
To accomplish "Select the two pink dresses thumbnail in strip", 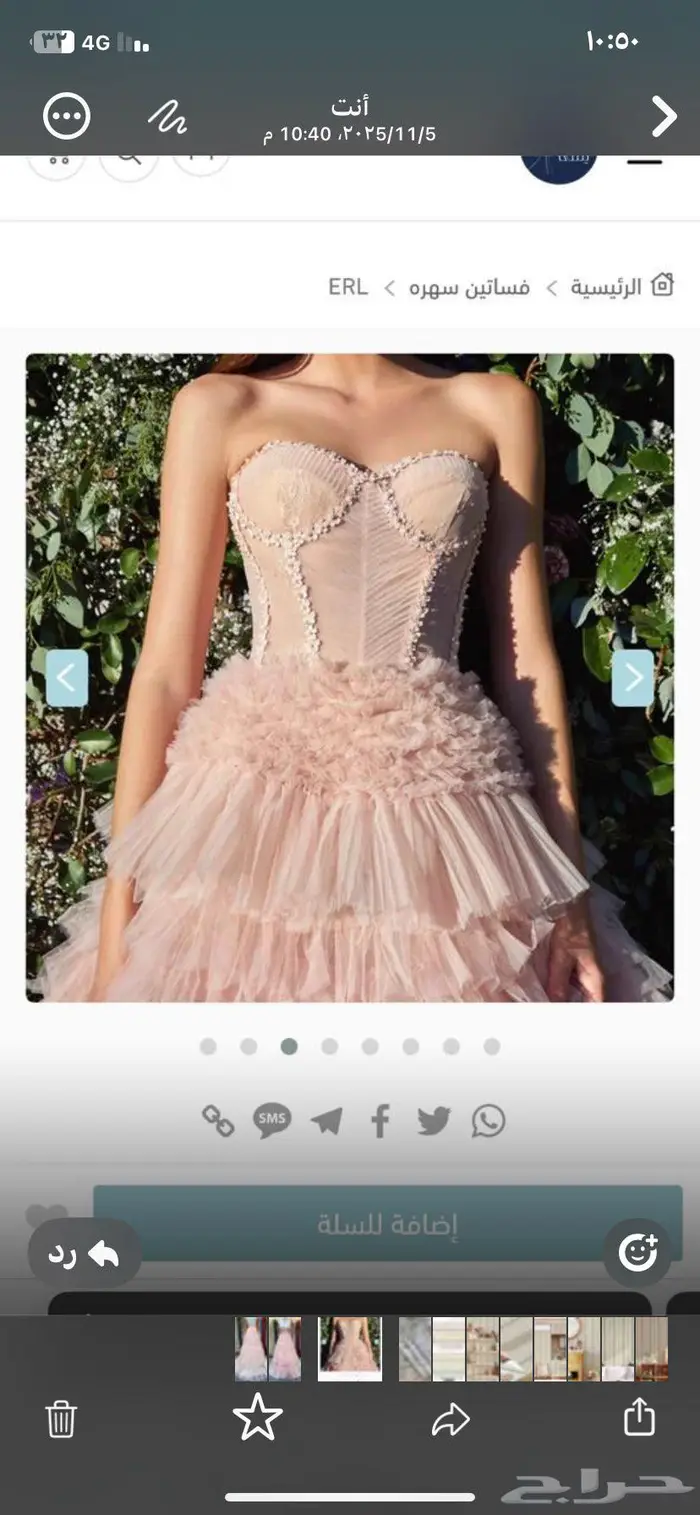I will click(x=268, y=1349).
